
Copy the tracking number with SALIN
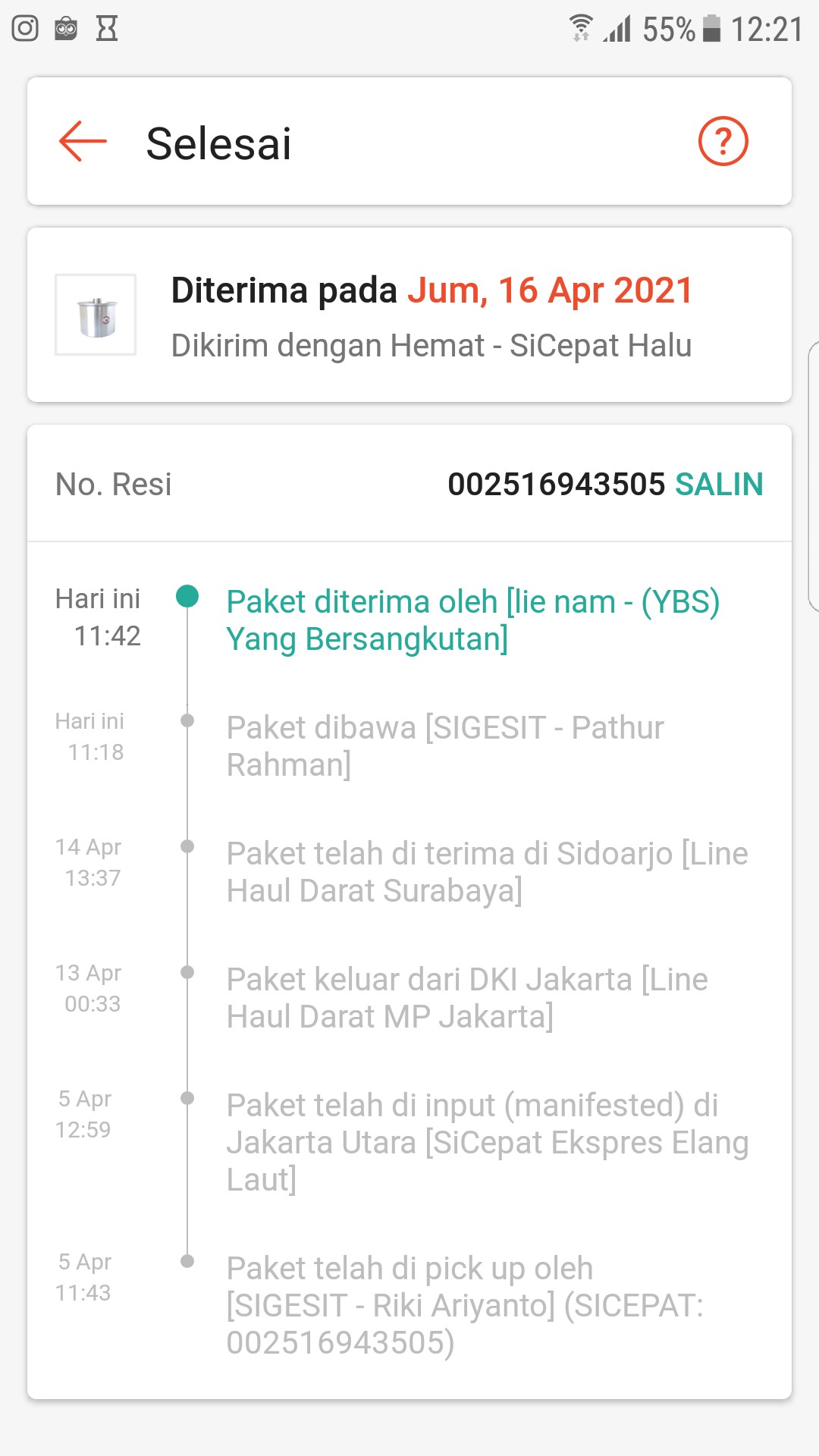click(x=718, y=485)
